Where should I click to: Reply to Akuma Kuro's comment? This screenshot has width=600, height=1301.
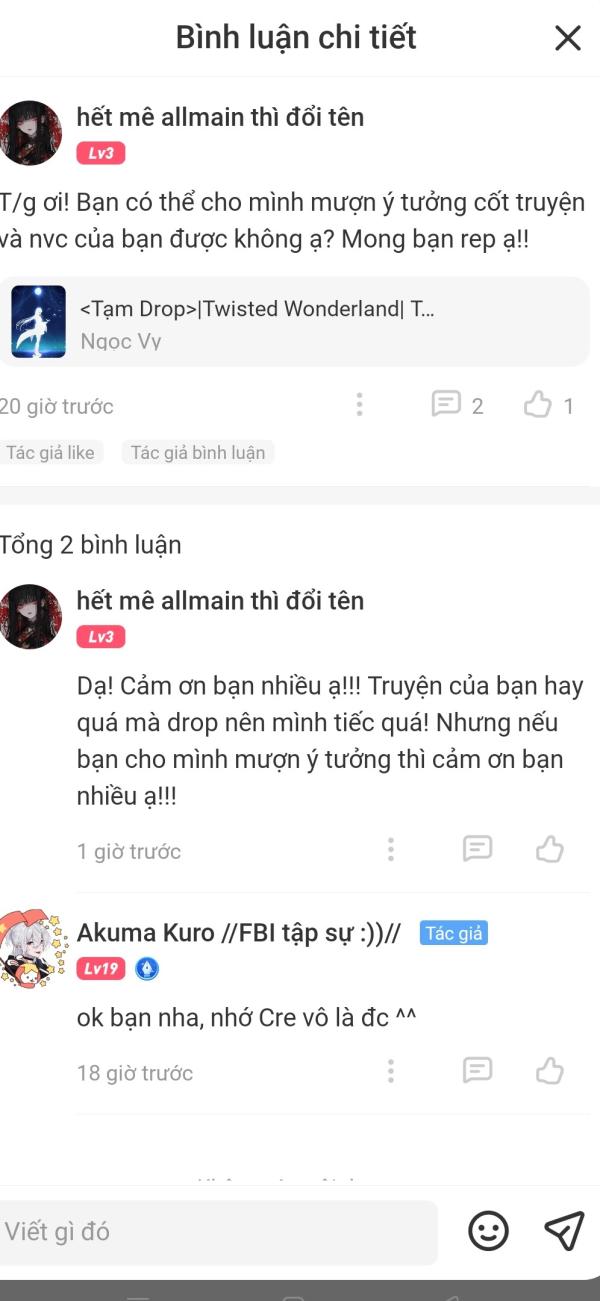(477, 1071)
